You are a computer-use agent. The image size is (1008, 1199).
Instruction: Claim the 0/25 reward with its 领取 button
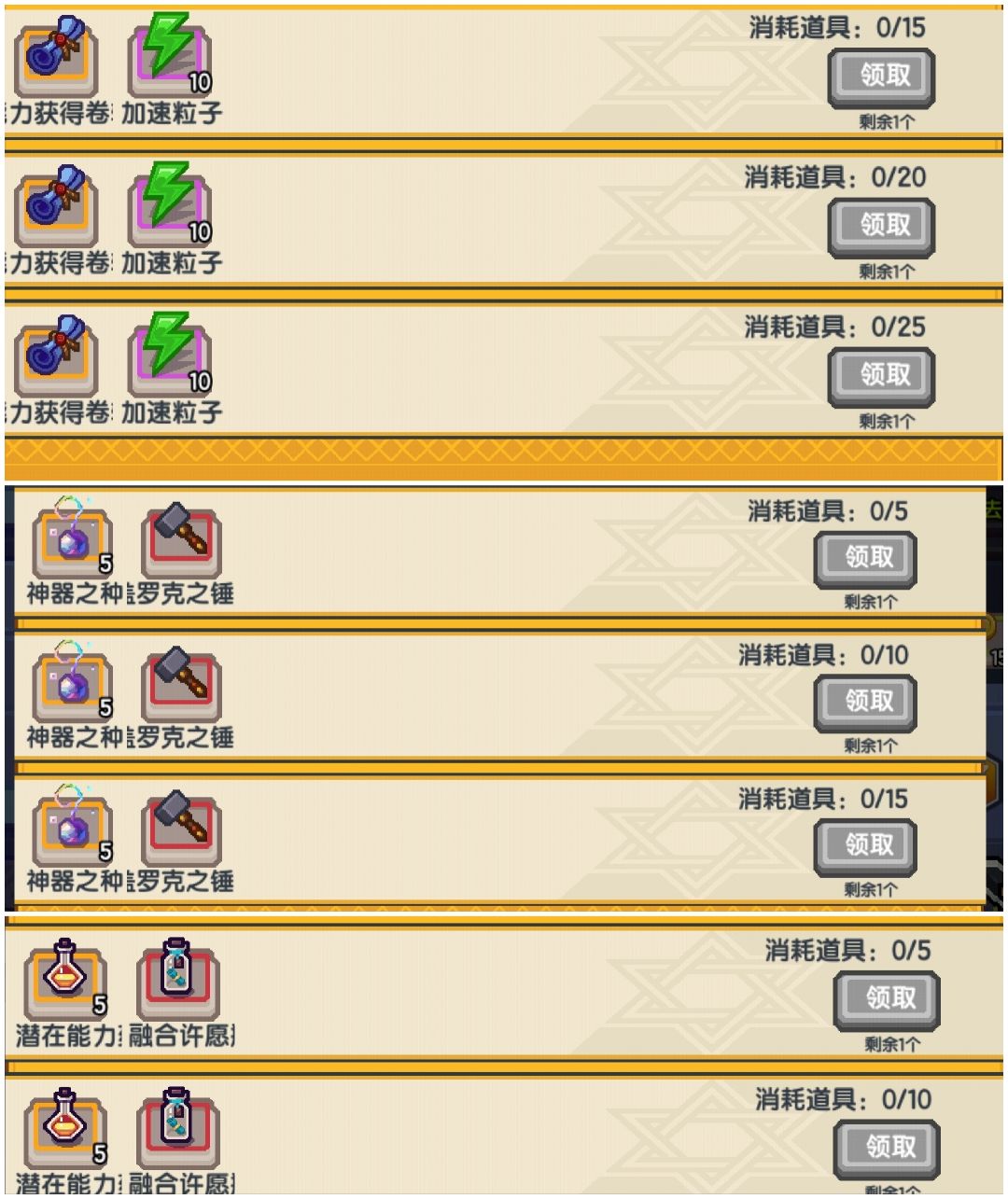(x=880, y=376)
